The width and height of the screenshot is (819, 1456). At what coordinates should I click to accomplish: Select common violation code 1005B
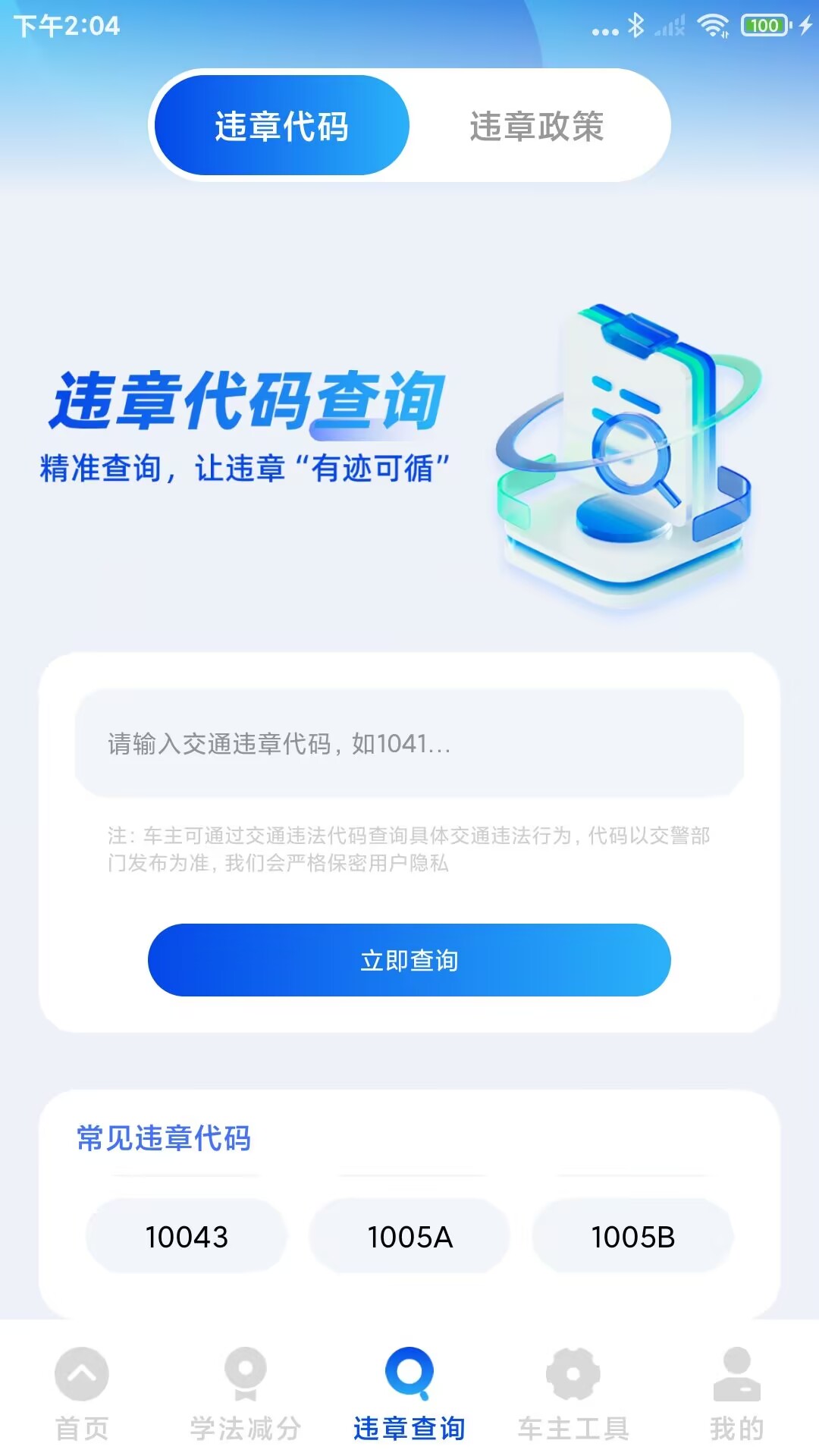632,1237
